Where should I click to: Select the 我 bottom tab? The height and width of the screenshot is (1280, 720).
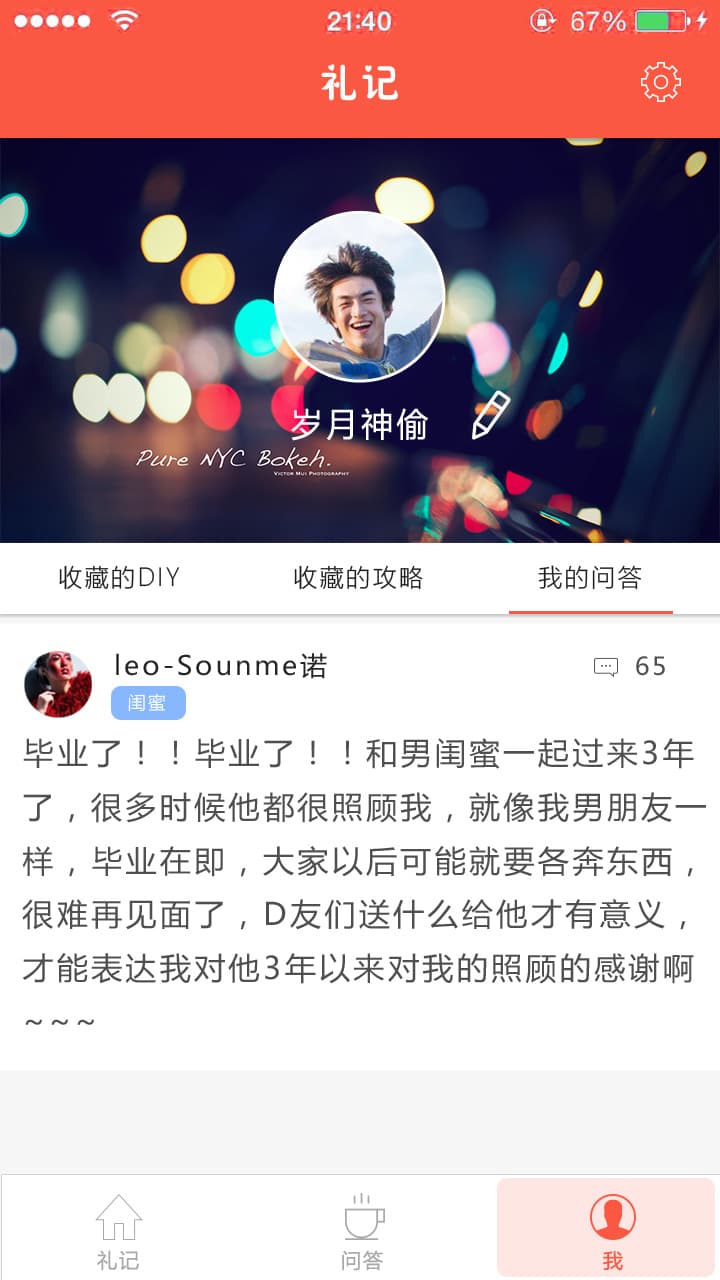tap(612, 1230)
